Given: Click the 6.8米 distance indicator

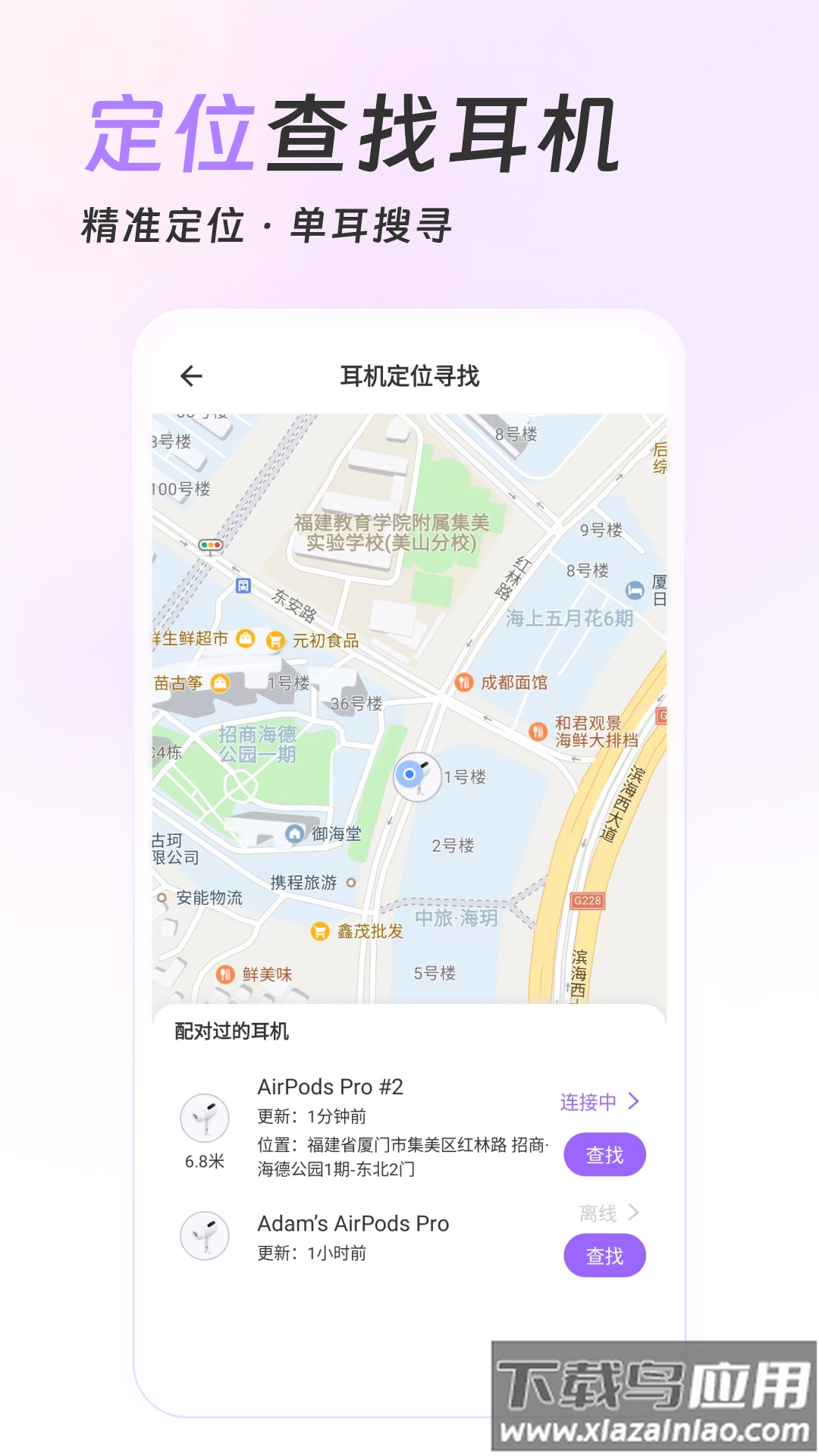Looking at the screenshot, I should coord(204,1162).
